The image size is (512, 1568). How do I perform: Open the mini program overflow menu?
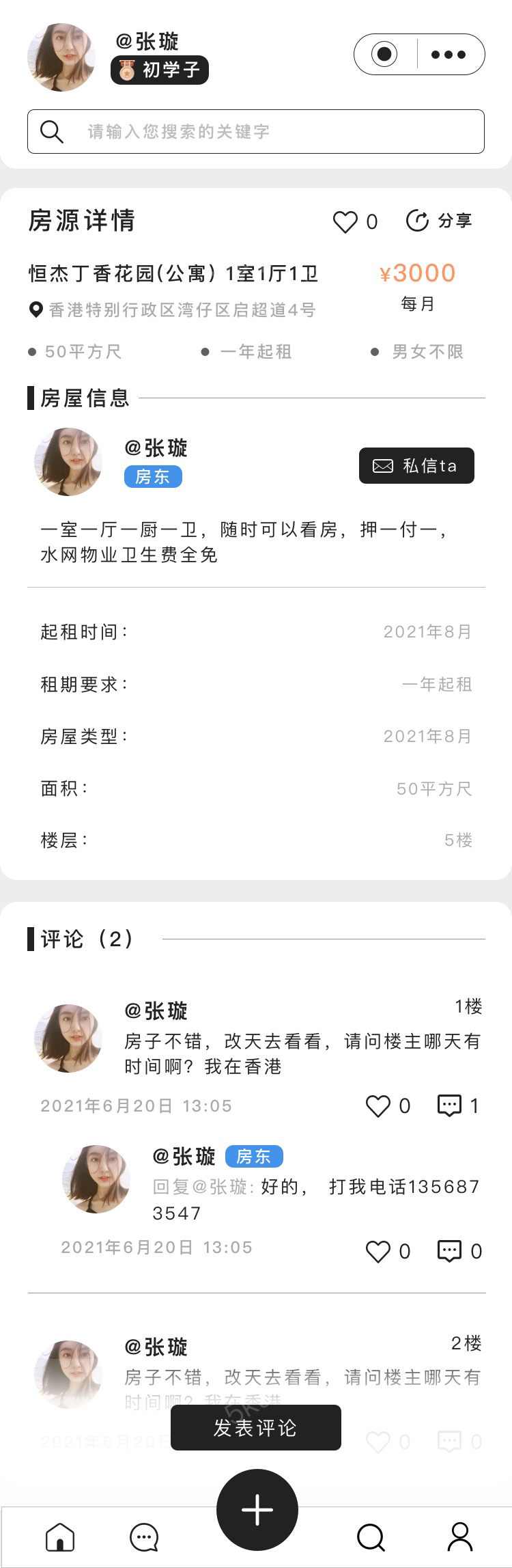tap(449, 55)
